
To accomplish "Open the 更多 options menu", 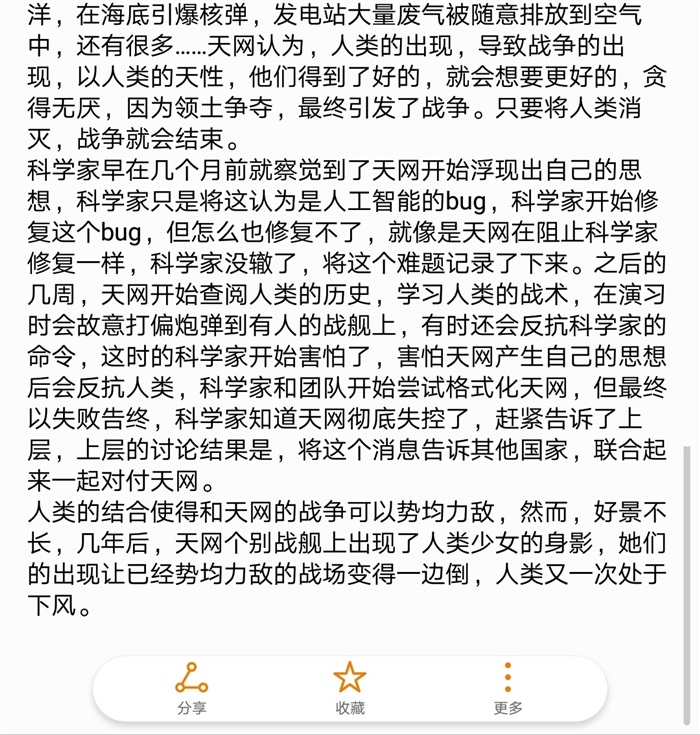I will pyautogui.click(x=508, y=686).
